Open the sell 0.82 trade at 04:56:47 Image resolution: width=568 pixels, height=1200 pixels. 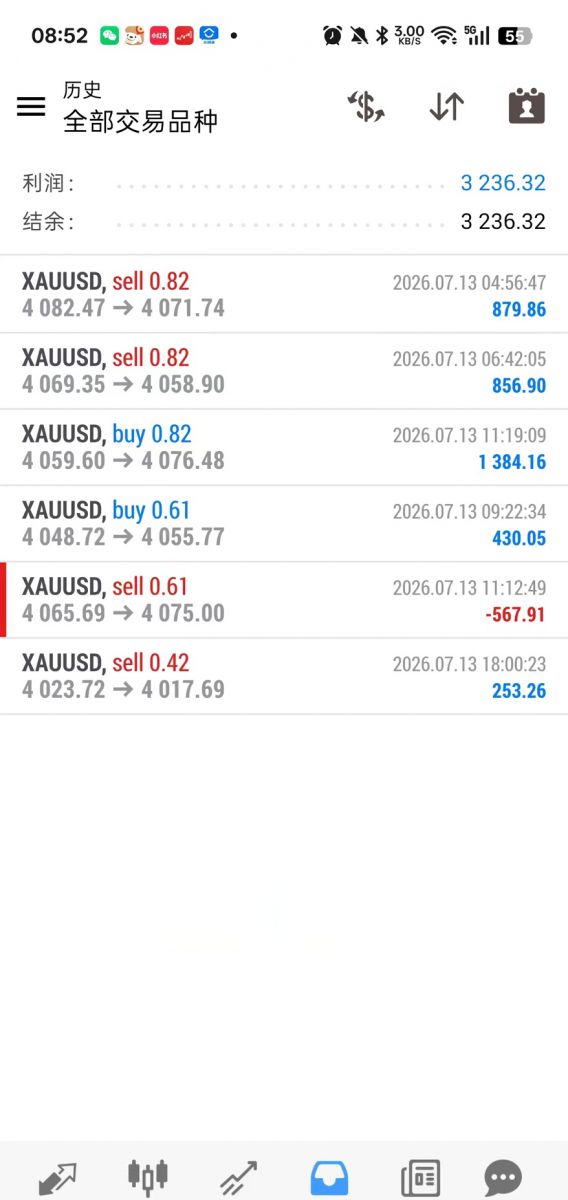[284, 294]
